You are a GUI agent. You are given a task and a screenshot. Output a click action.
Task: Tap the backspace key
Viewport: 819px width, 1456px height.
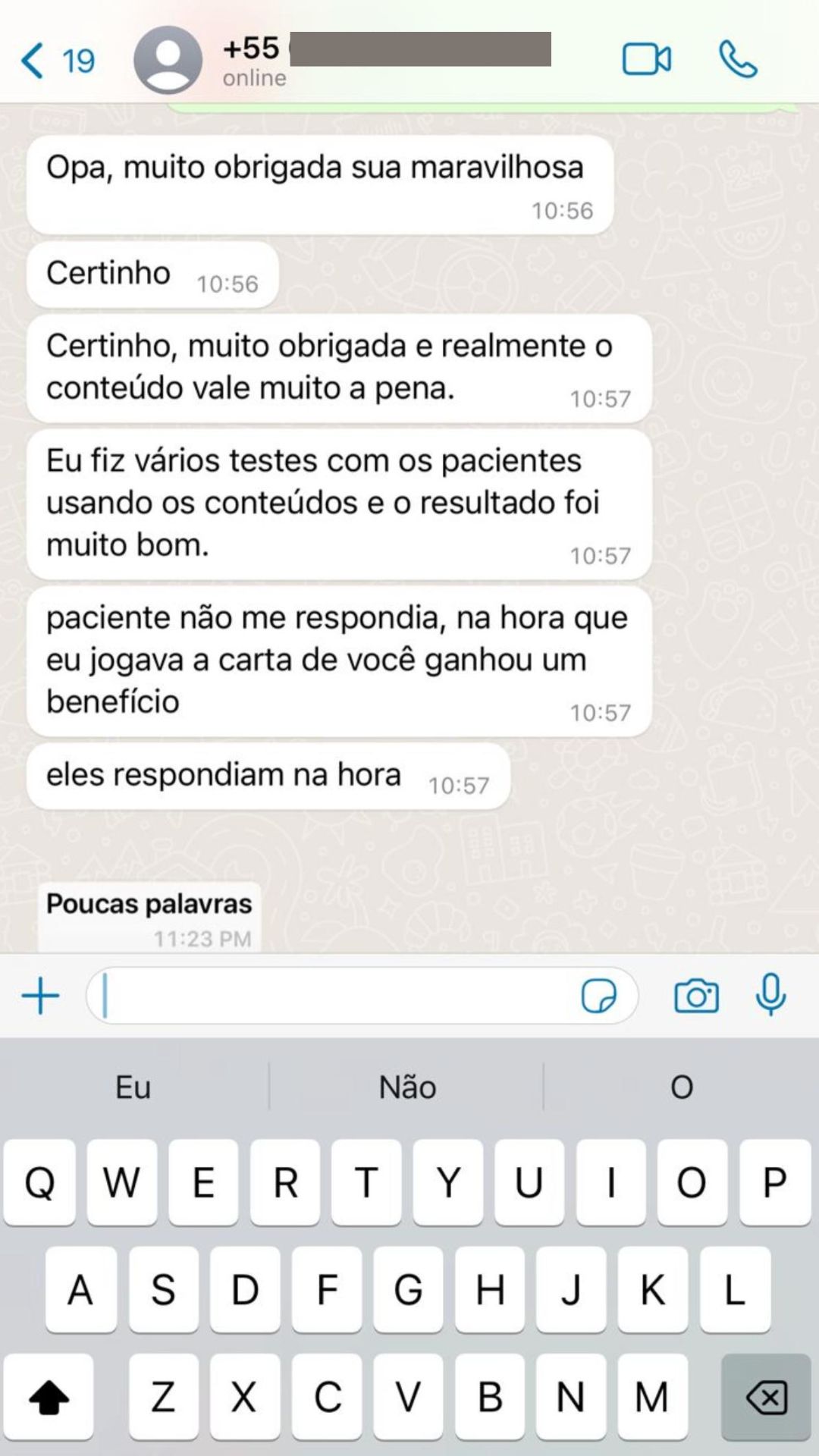(x=766, y=1394)
